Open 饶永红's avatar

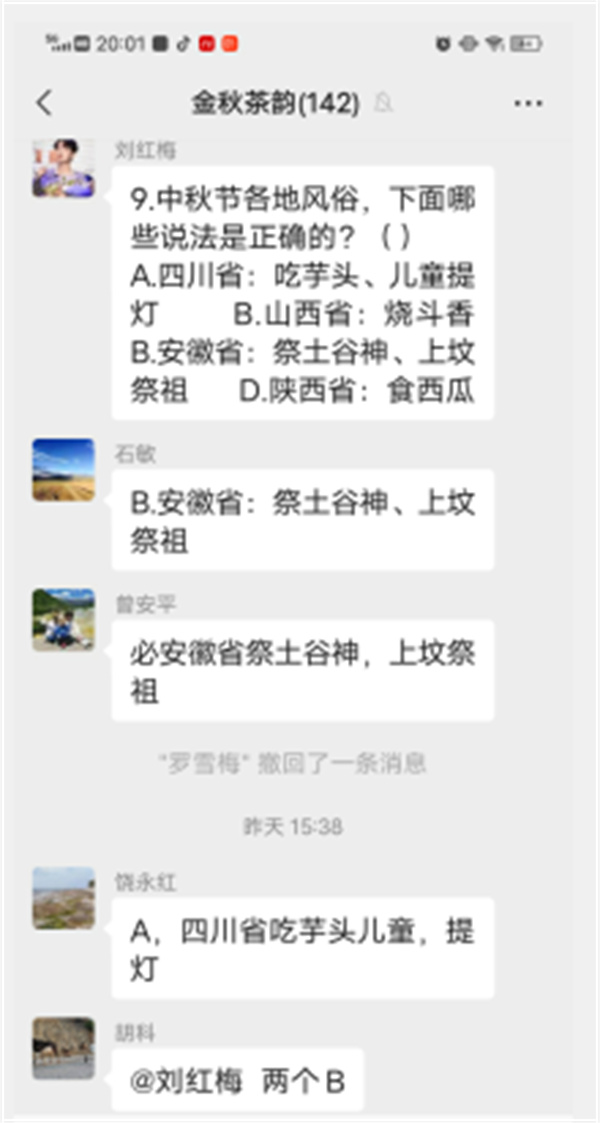click(x=63, y=898)
